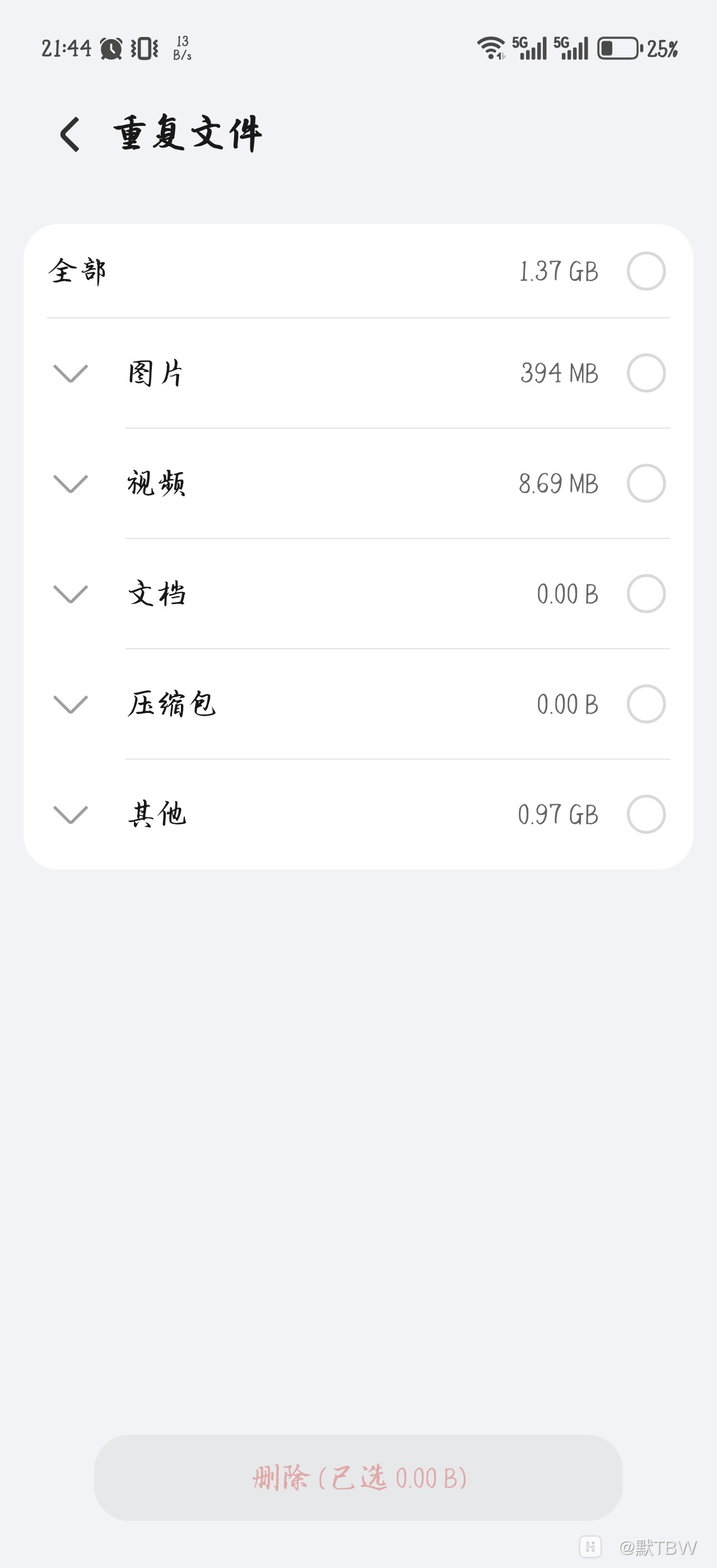
Task: Select the 图片 category checkbox
Action: coord(646,373)
